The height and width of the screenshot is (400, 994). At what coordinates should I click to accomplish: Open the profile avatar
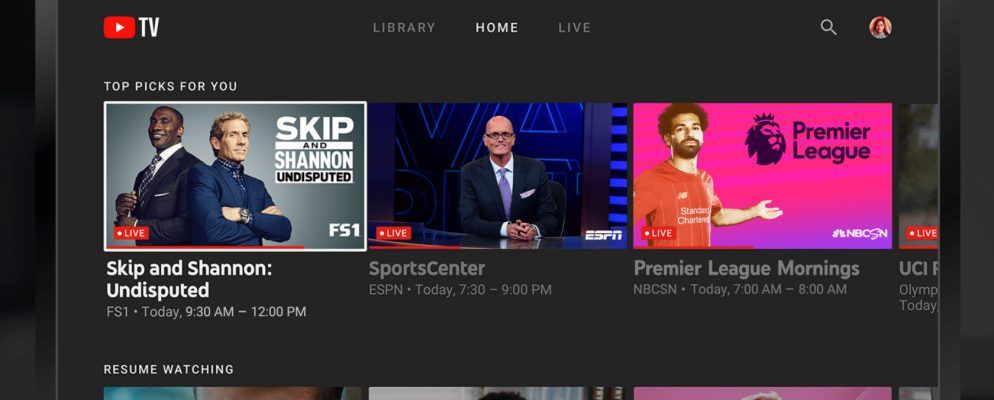(x=880, y=27)
